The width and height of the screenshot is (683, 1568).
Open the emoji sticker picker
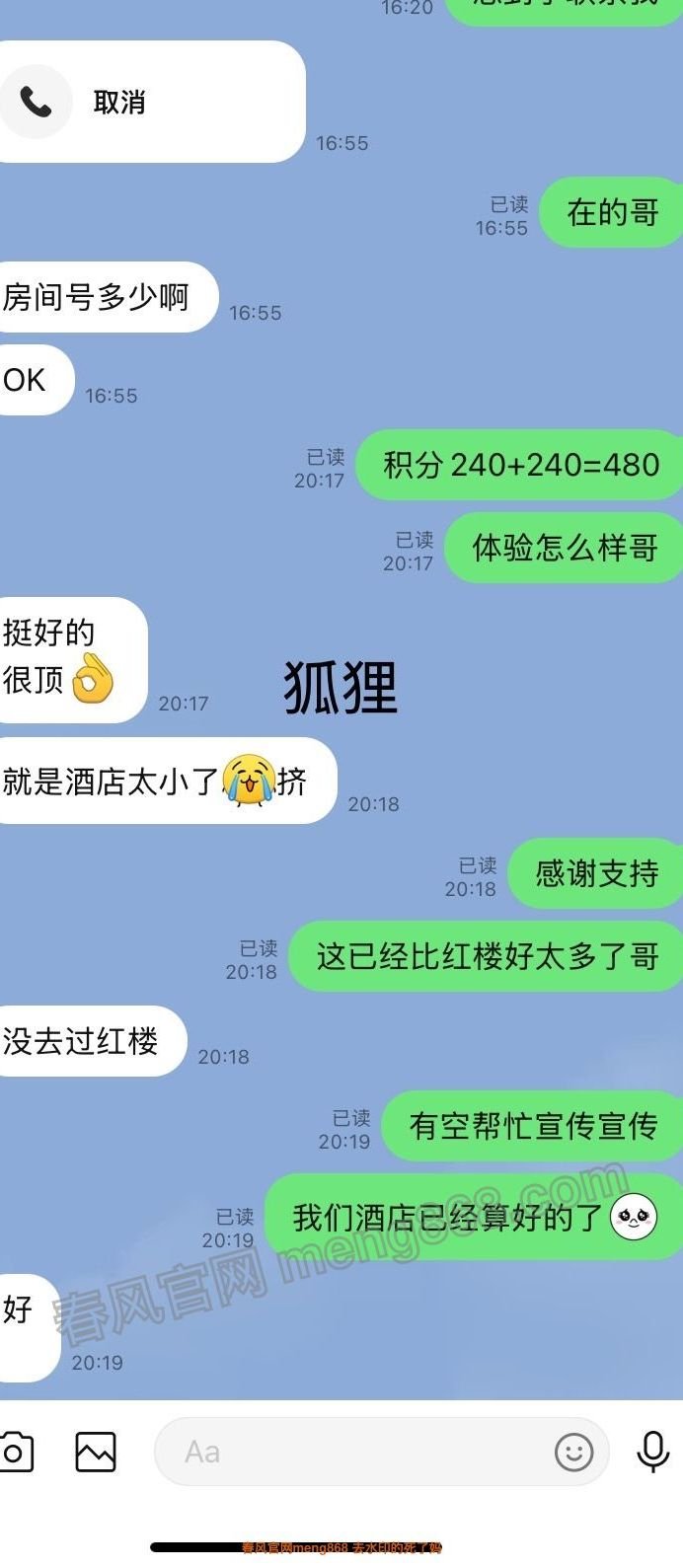(573, 1452)
